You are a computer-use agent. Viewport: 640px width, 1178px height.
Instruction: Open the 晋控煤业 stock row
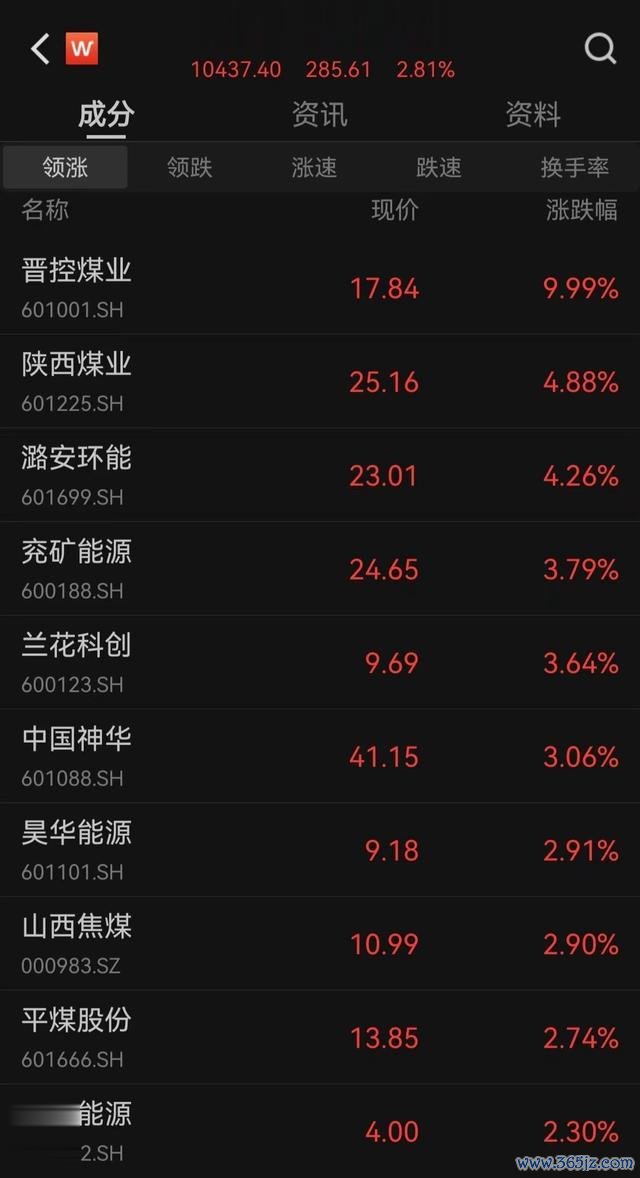pos(320,288)
